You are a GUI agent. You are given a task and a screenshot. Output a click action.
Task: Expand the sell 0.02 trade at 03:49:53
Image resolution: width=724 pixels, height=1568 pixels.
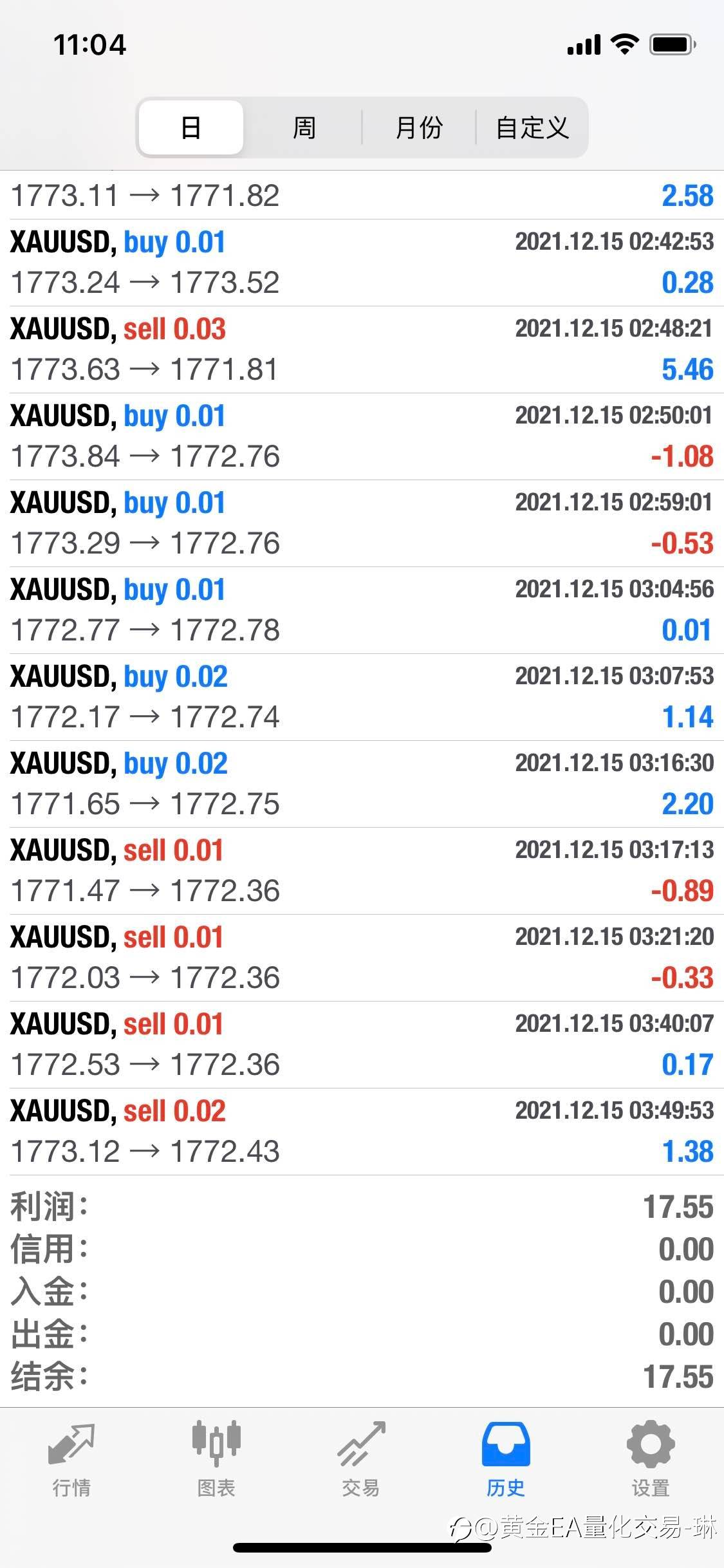pos(362,1132)
